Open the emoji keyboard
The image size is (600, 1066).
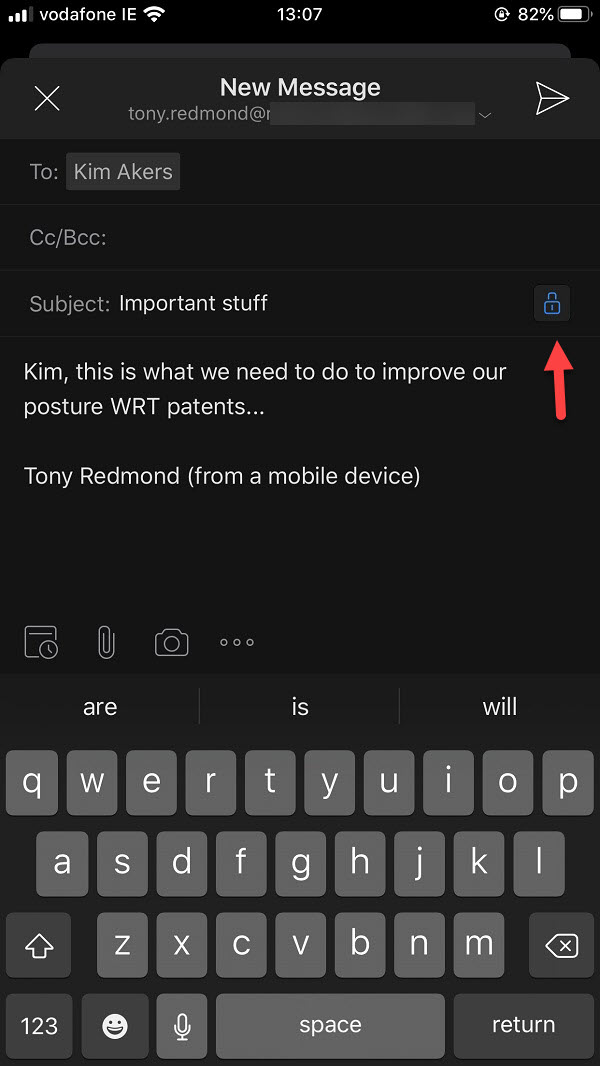pyautogui.click(x=115, y=1025)
